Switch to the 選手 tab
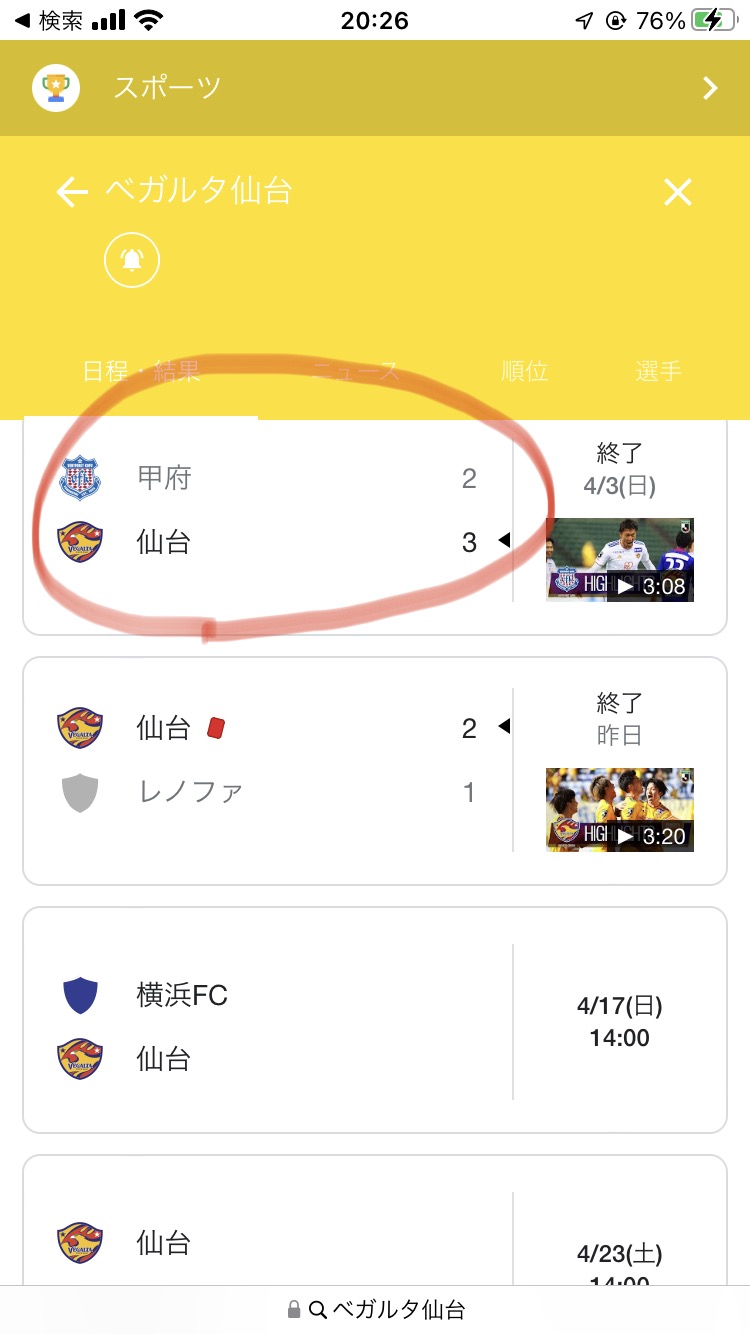The width and height of the screenshot is (750, 1334). [658, 372]
